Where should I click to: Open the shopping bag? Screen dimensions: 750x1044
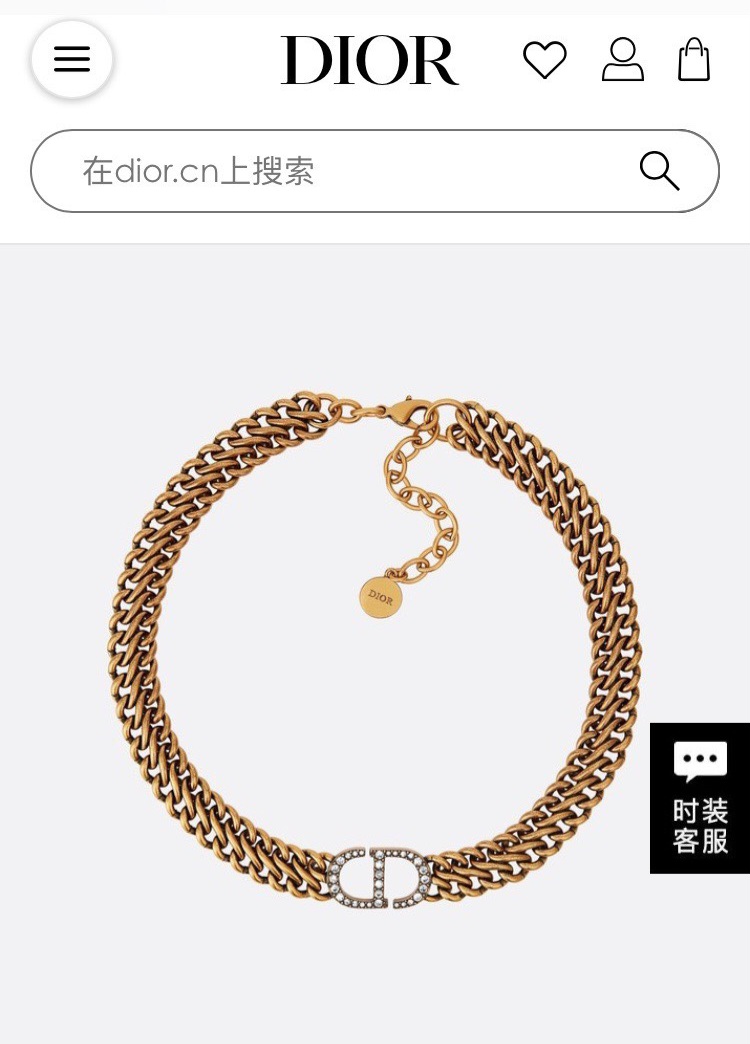tap(694, 60)
